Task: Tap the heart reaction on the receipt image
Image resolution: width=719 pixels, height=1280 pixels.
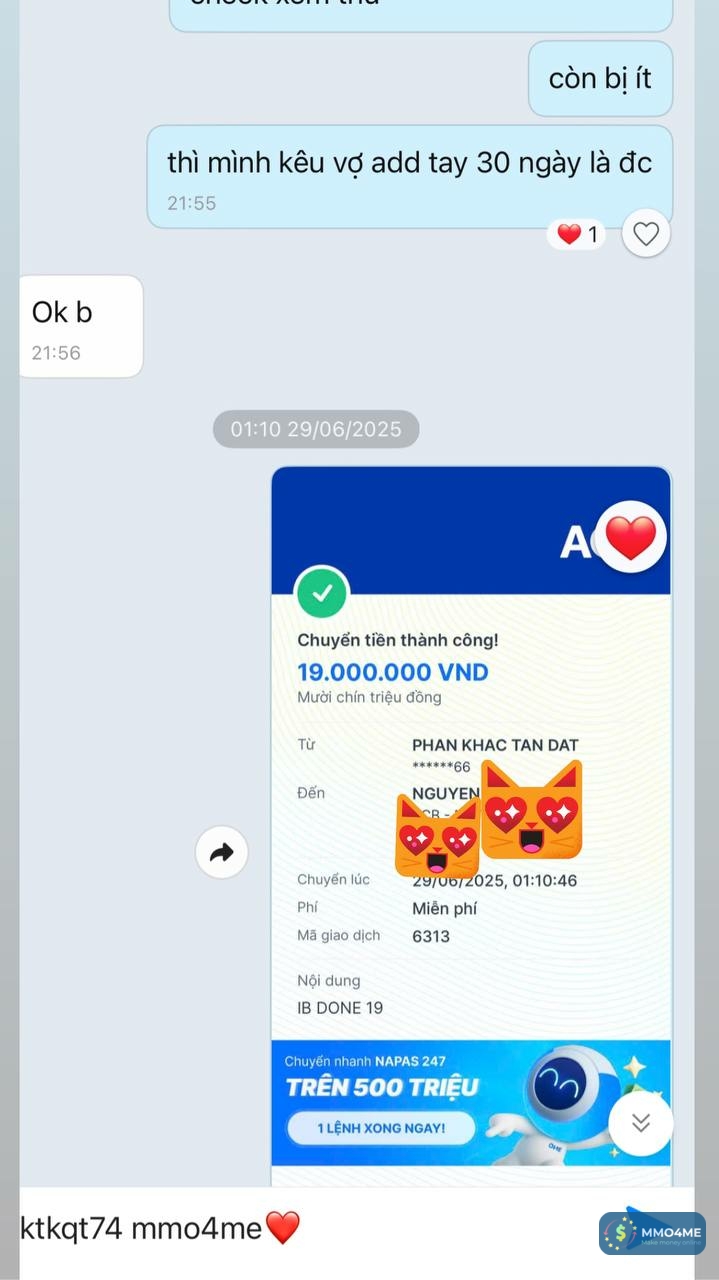Action: 631,538
